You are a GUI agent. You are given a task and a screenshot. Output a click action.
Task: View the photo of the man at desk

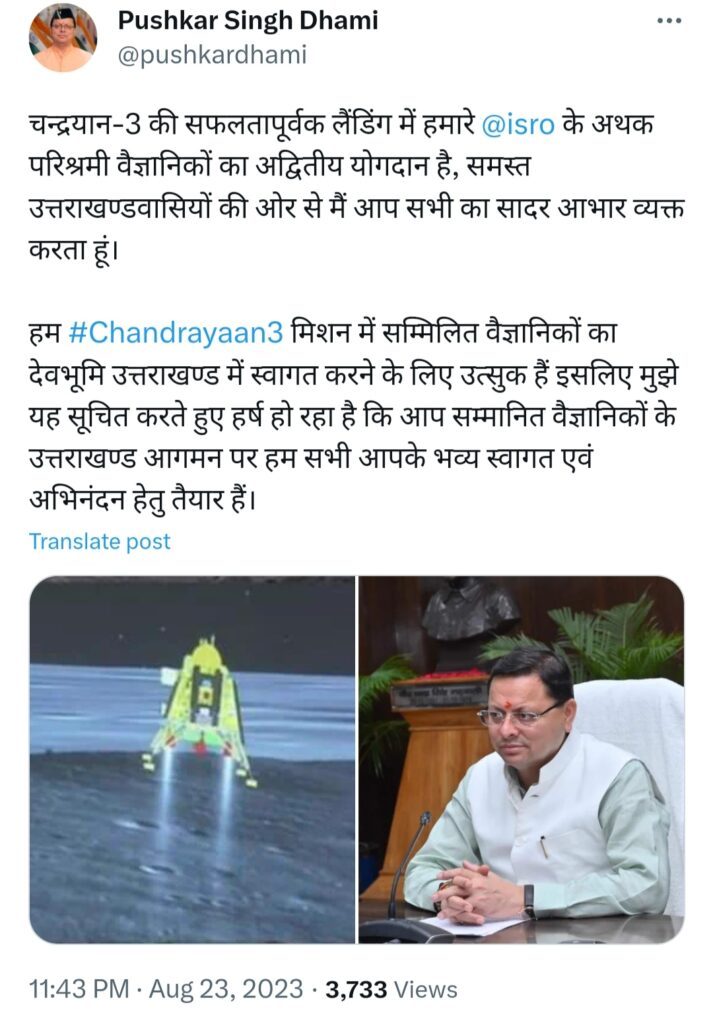tap(521, 759)
